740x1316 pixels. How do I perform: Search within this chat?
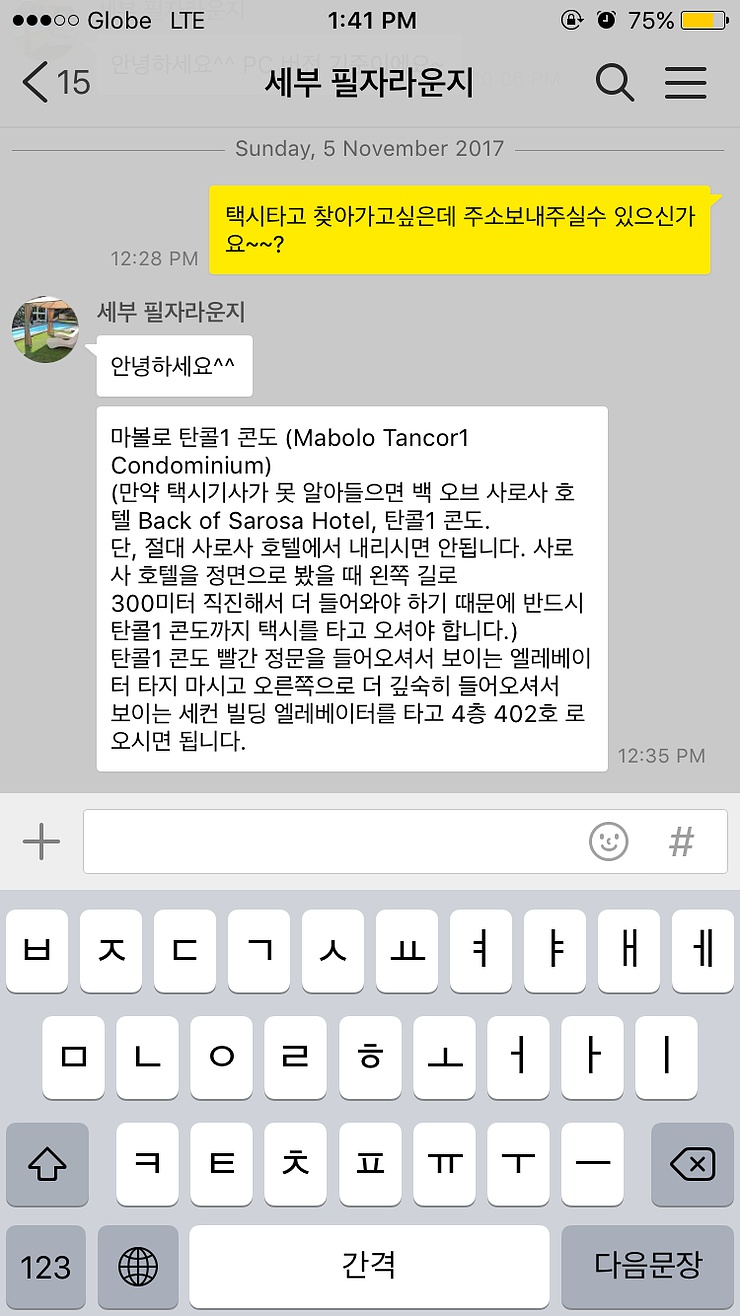615,82
